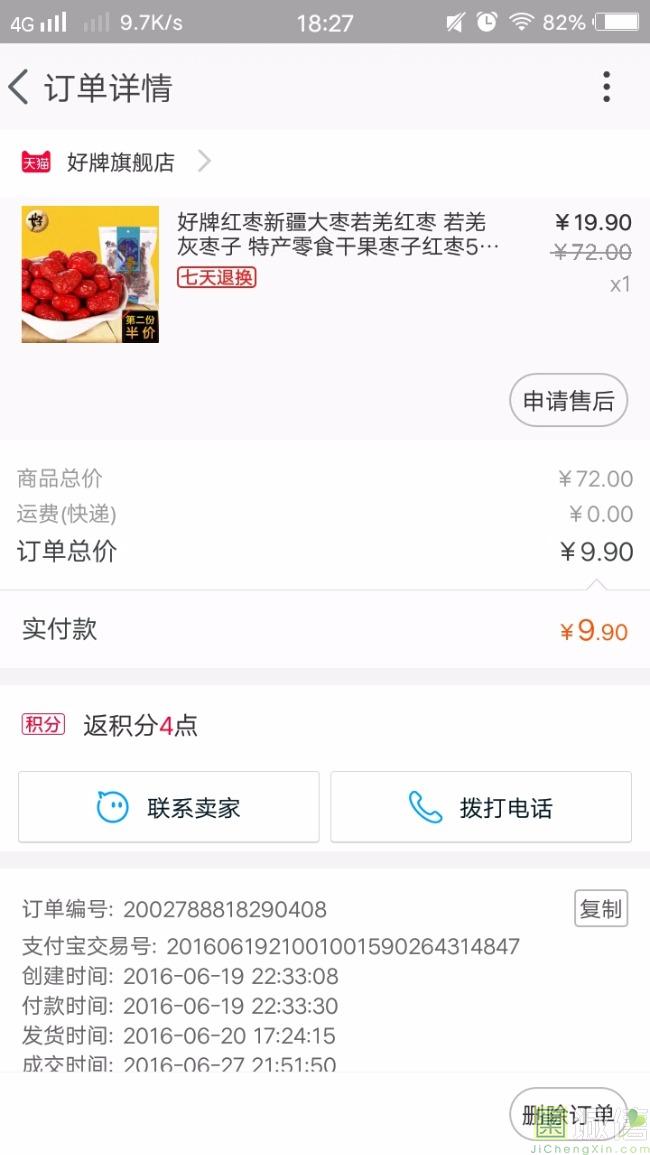Tap 联系卖家 to message the seller
This screenshot has width=650, height=1155.
pyautogui.click(x=168, y=807)
